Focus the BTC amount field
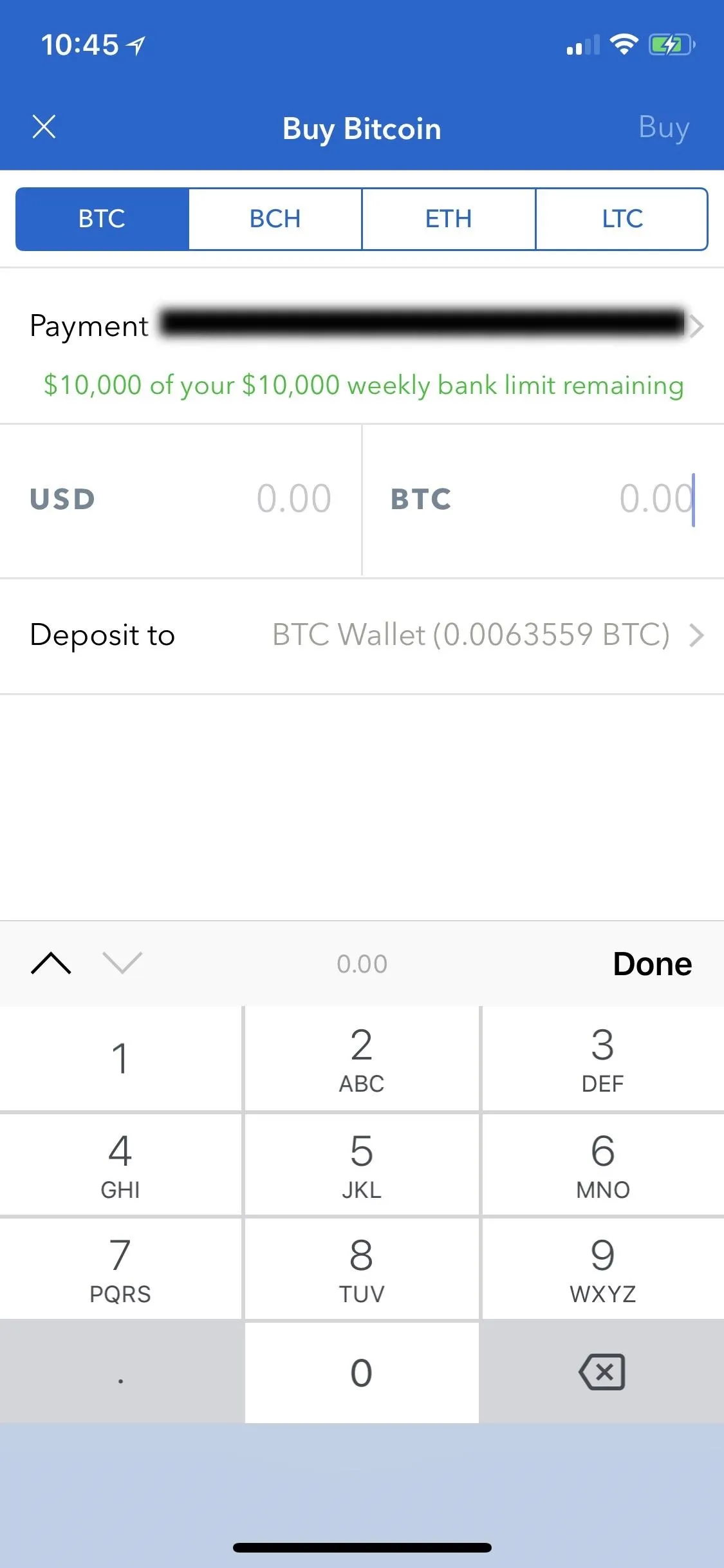724x1568 pixels. point(543,499)
